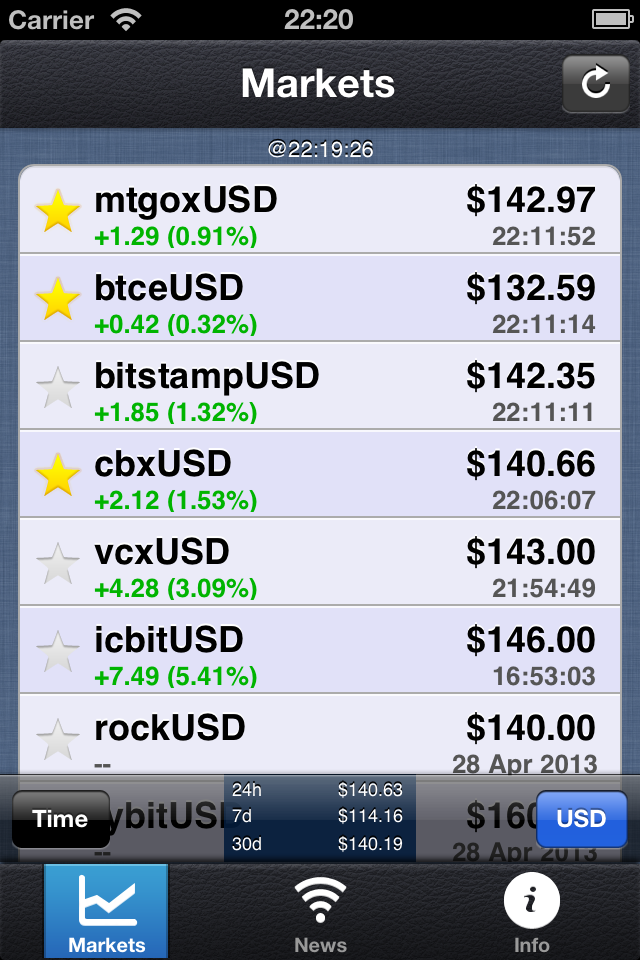Unfavorite the mtgoxUSD star
The width and height of the screenshot is (640, 960).
pos(57,211)
